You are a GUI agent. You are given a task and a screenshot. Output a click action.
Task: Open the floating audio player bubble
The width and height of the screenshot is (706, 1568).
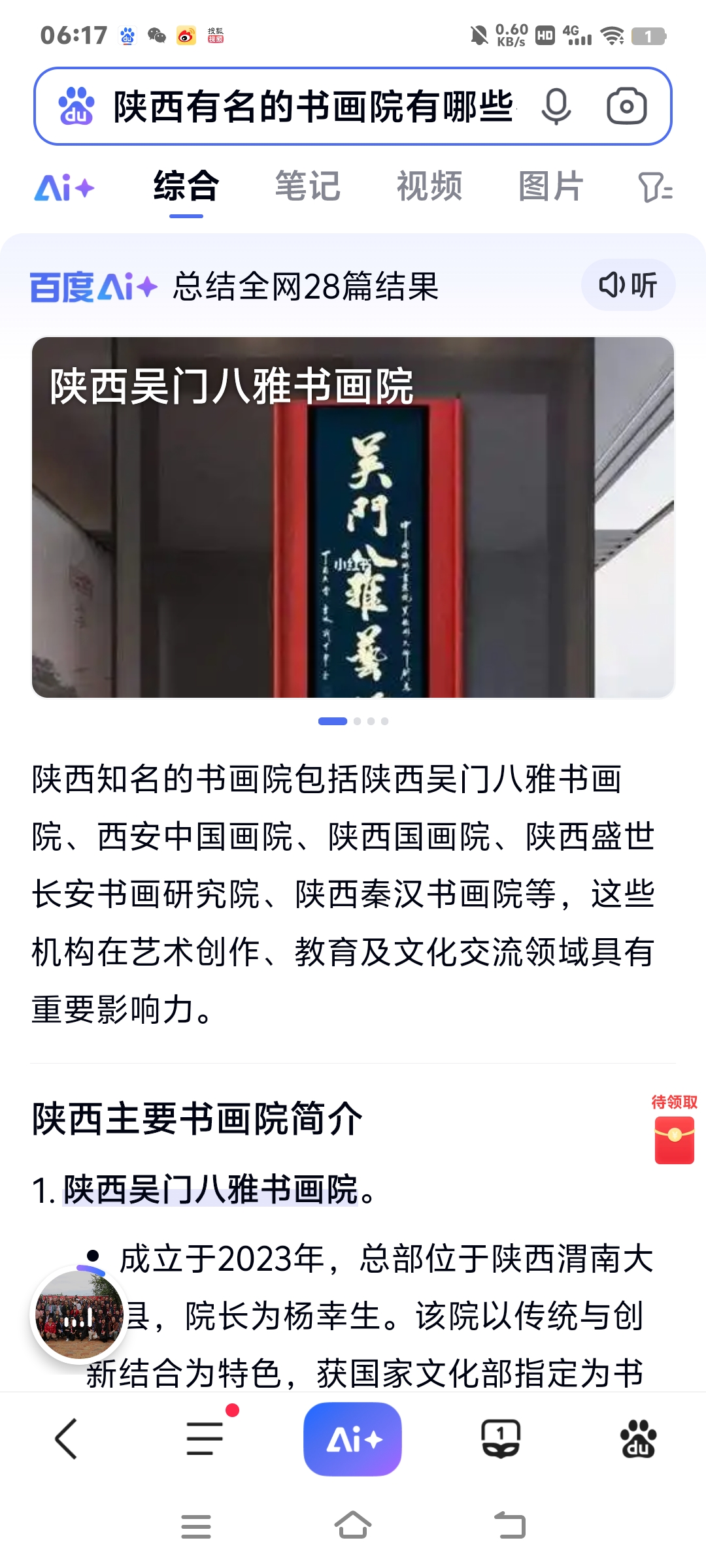(x=79, y=1315)
